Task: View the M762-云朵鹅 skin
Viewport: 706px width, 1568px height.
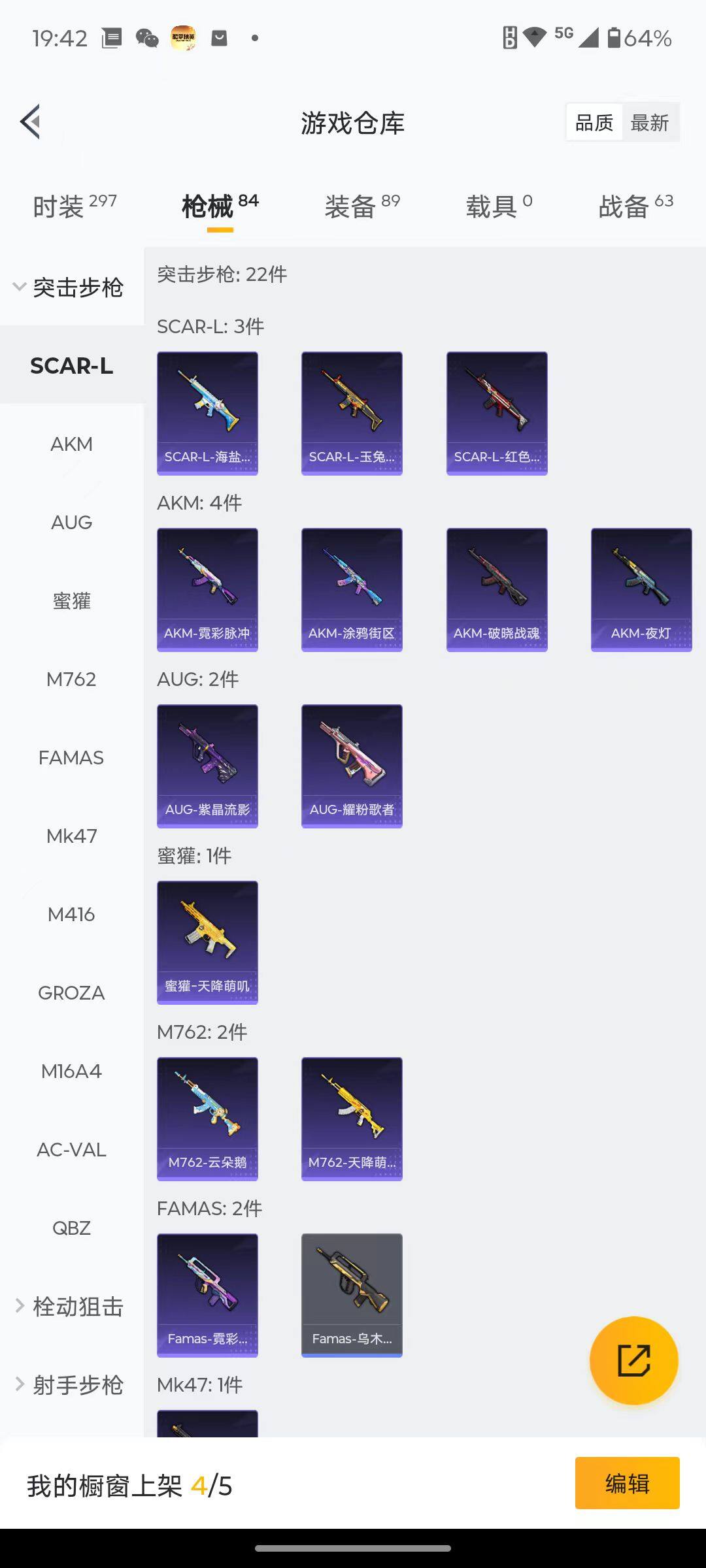Action: (x=207, y=1119)
